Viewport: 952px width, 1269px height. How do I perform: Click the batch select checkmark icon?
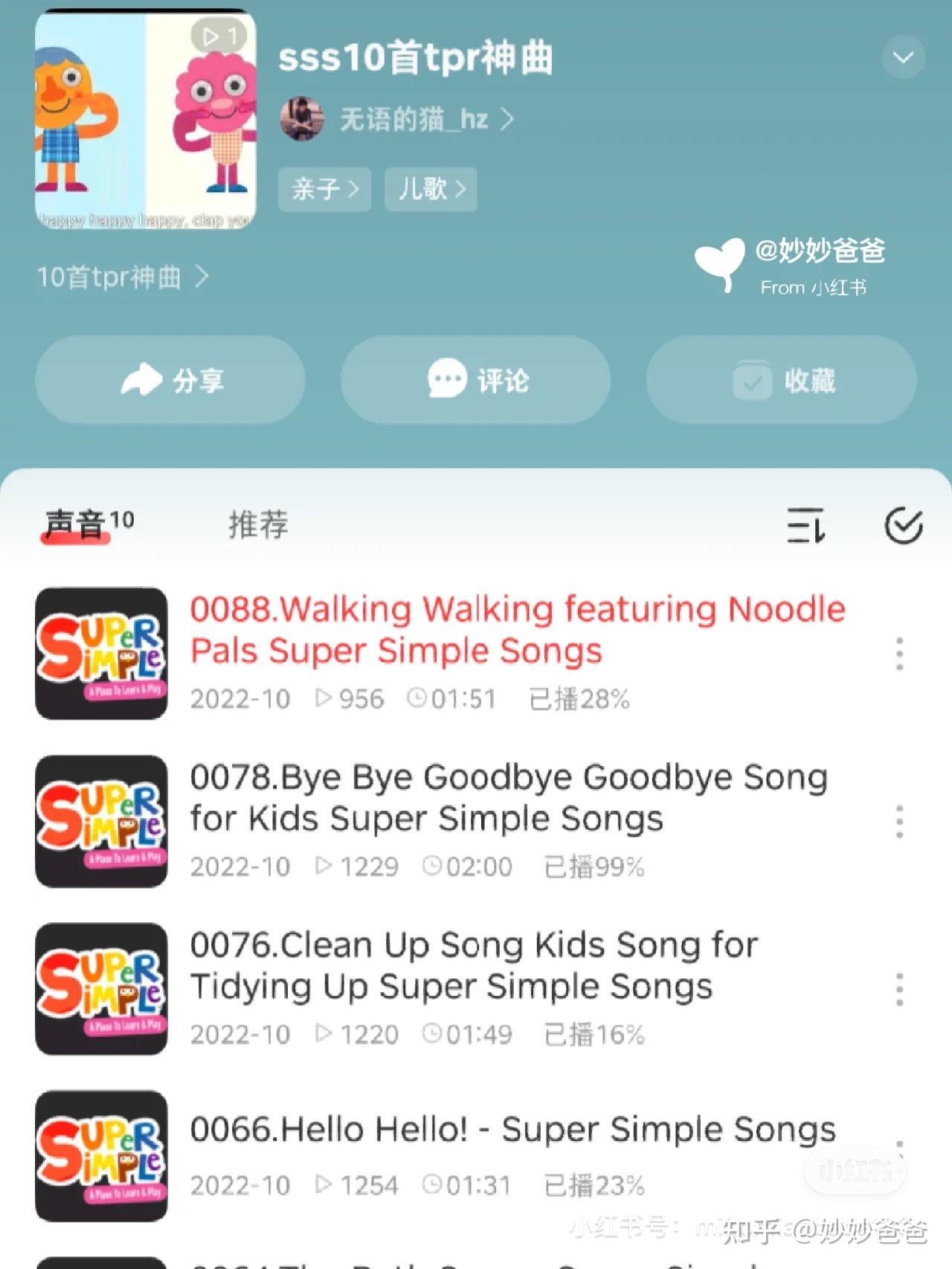click(904, 526)
